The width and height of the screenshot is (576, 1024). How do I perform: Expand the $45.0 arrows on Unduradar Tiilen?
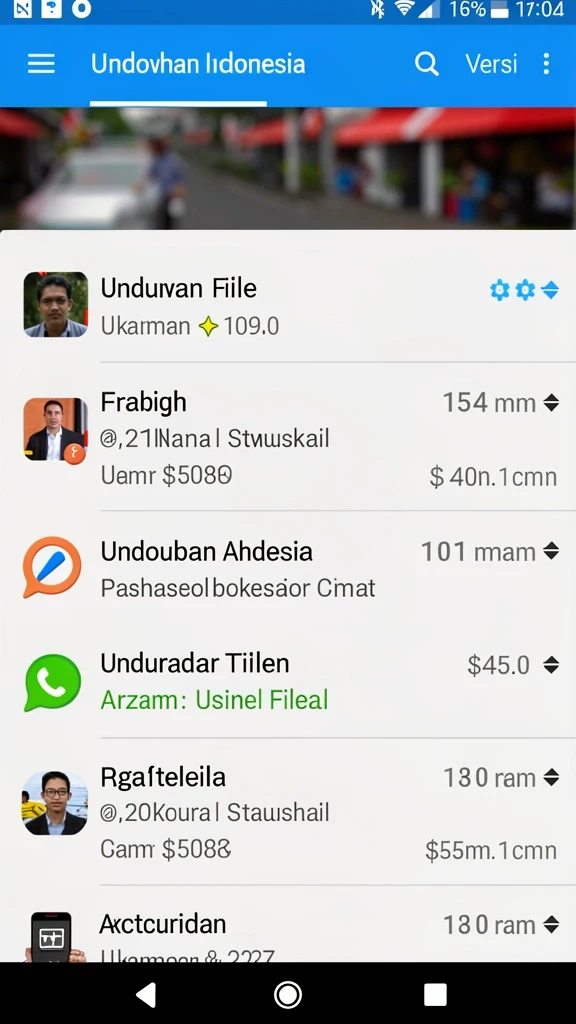551,665
